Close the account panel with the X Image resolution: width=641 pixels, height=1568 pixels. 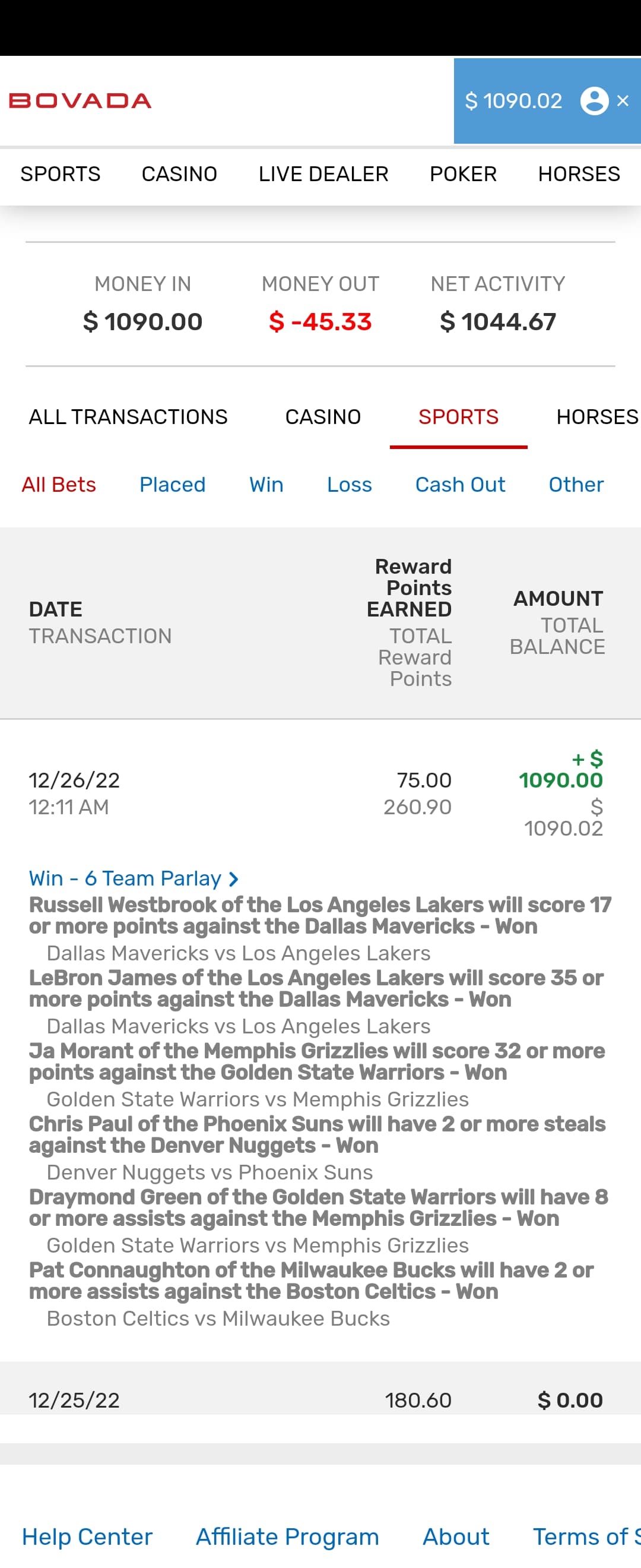622,101
